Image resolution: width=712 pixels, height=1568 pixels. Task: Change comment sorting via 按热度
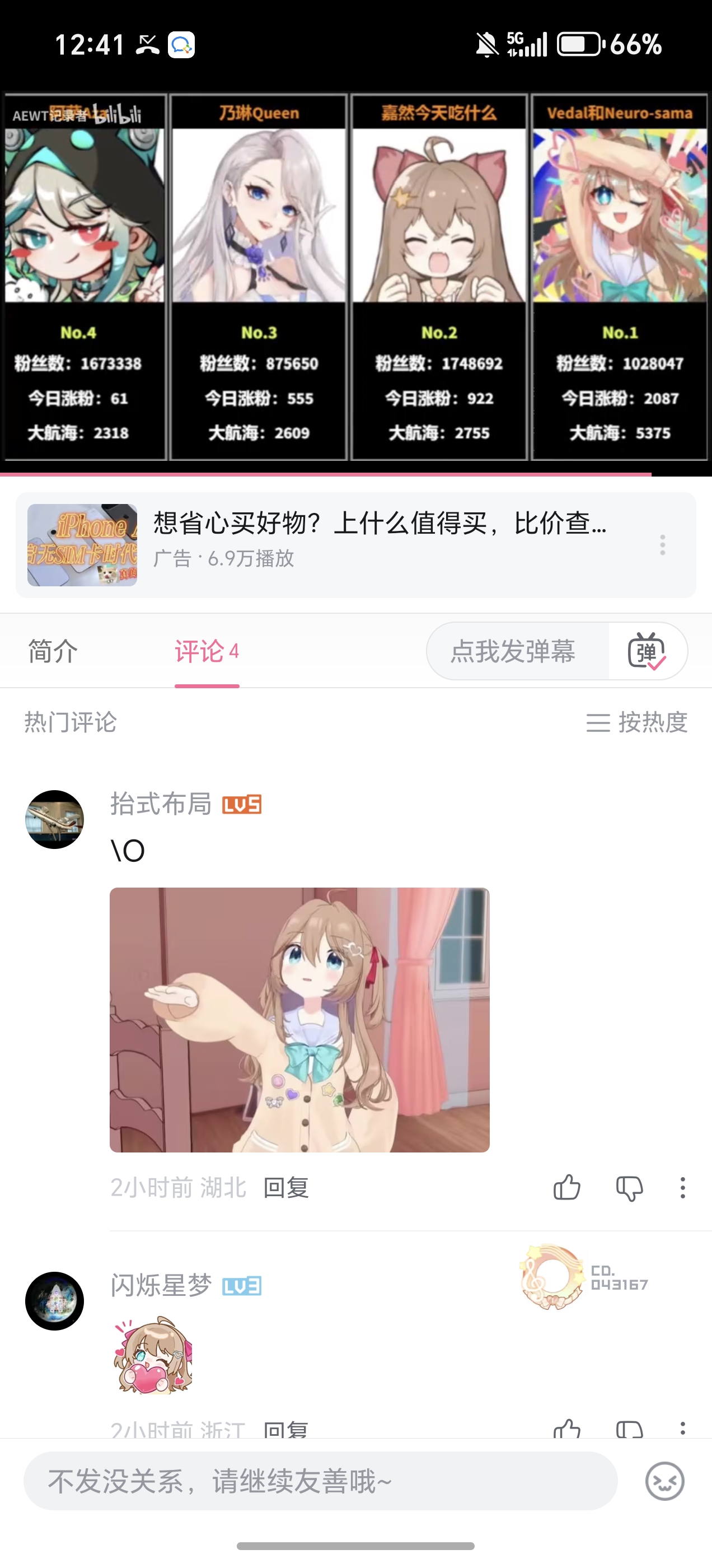point(637,722)
